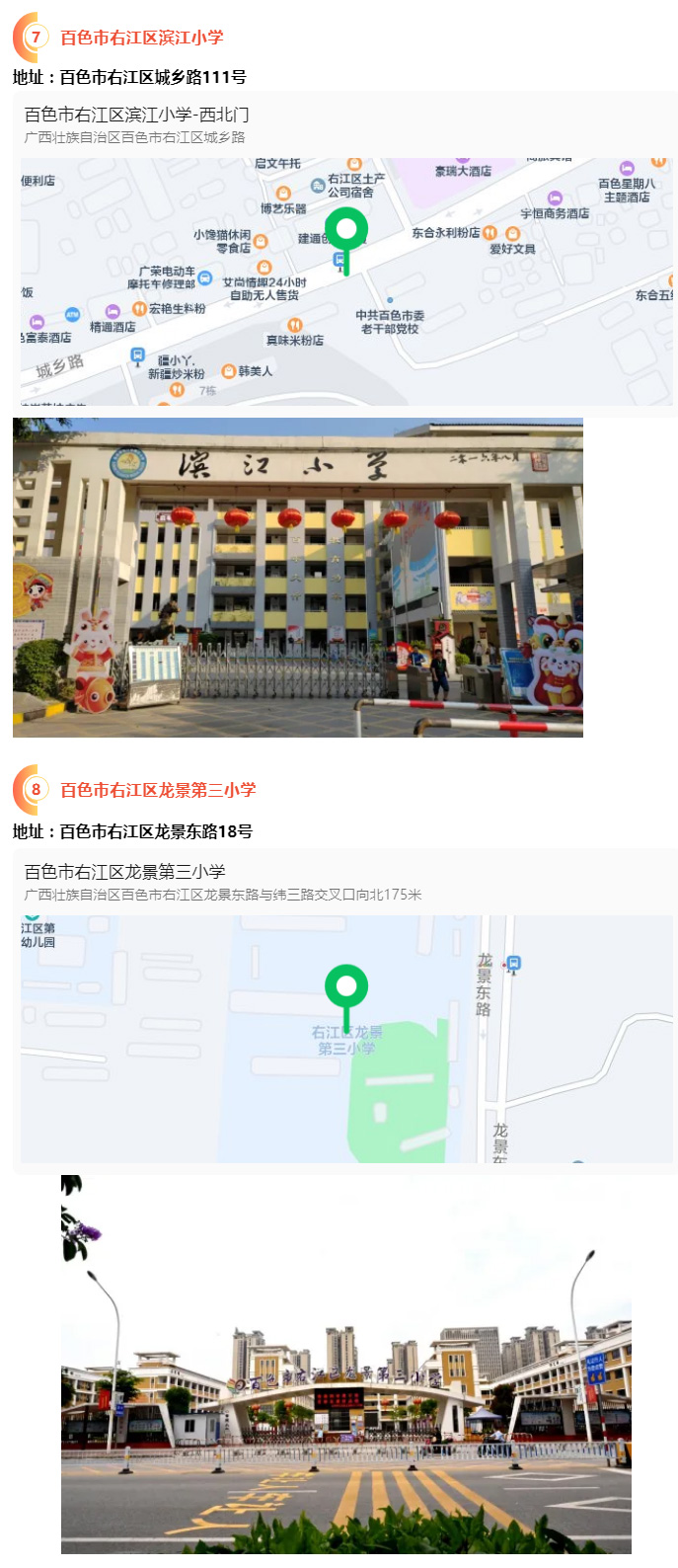This screenshot has width=678, height=1568.
Task: View the 滨江小学 school gate photo
Action: coord(297,578)
